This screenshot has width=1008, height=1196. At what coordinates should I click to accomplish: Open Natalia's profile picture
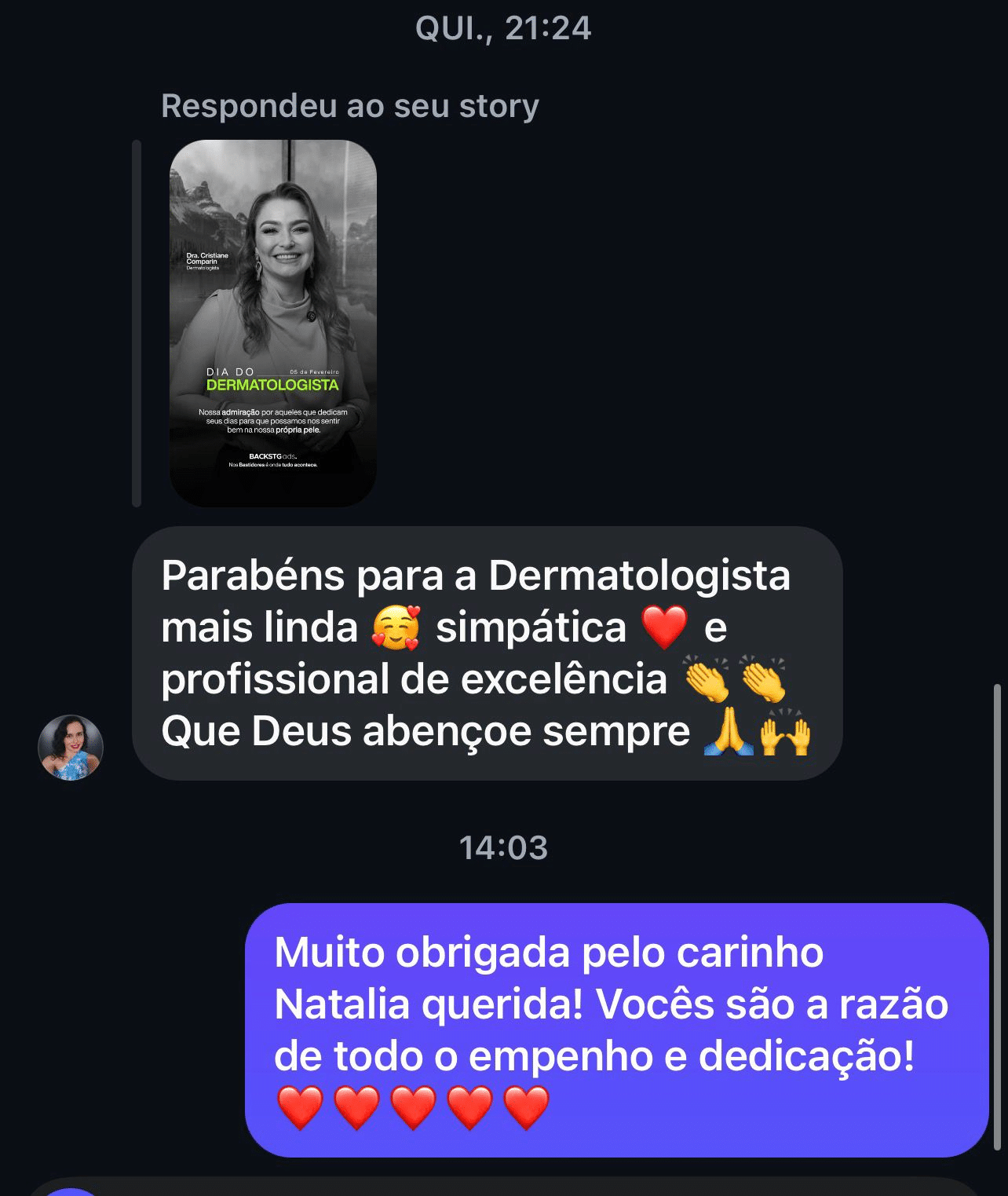[71, 747]
